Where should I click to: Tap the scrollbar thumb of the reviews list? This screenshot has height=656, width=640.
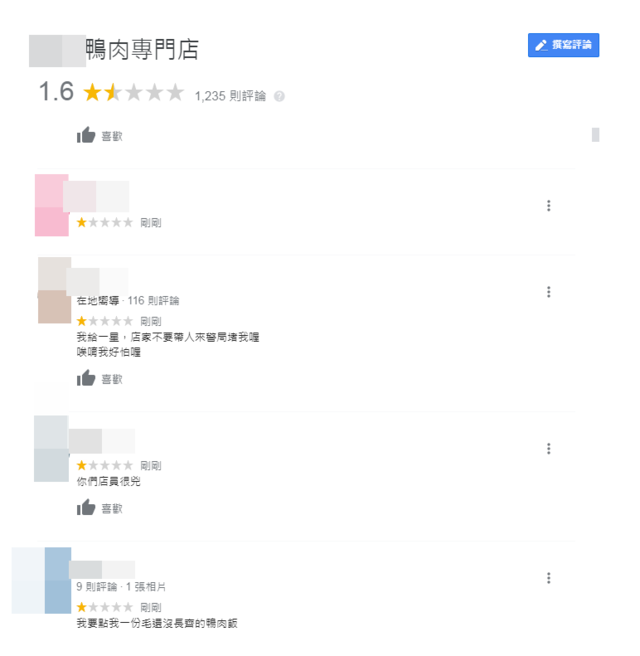click(596, 135)
